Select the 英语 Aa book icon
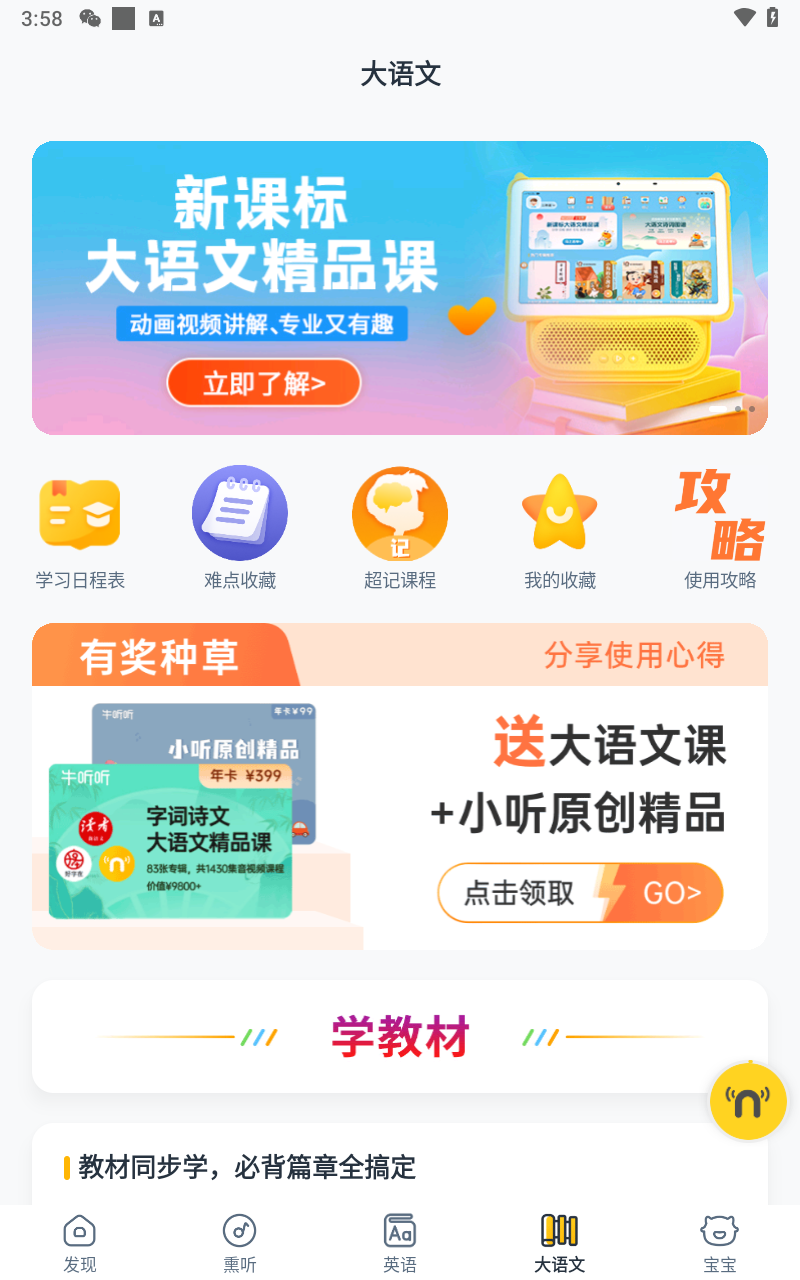This screenshot has width=800, height=1280. click(400, 1231)
